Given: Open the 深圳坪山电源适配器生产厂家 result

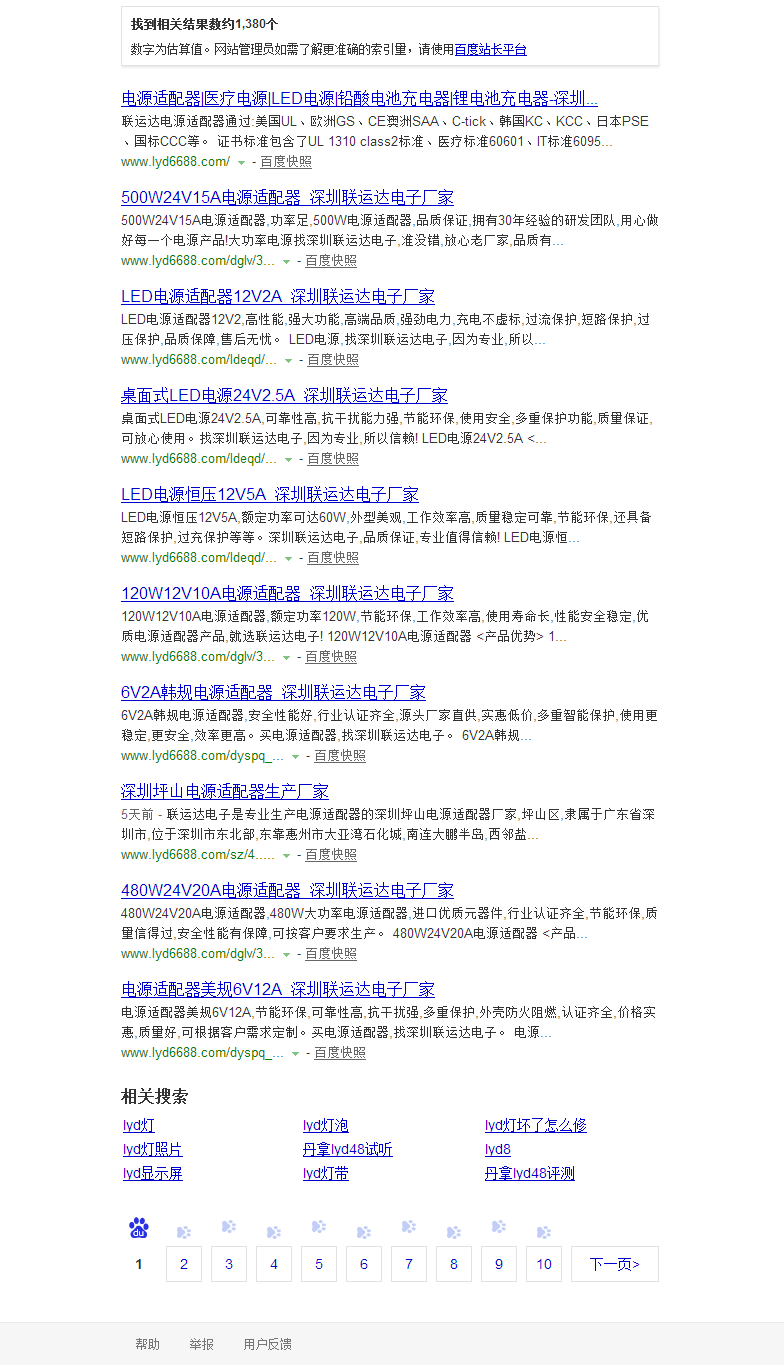Looking at the screenshot, I should click(x=224, y=791).
